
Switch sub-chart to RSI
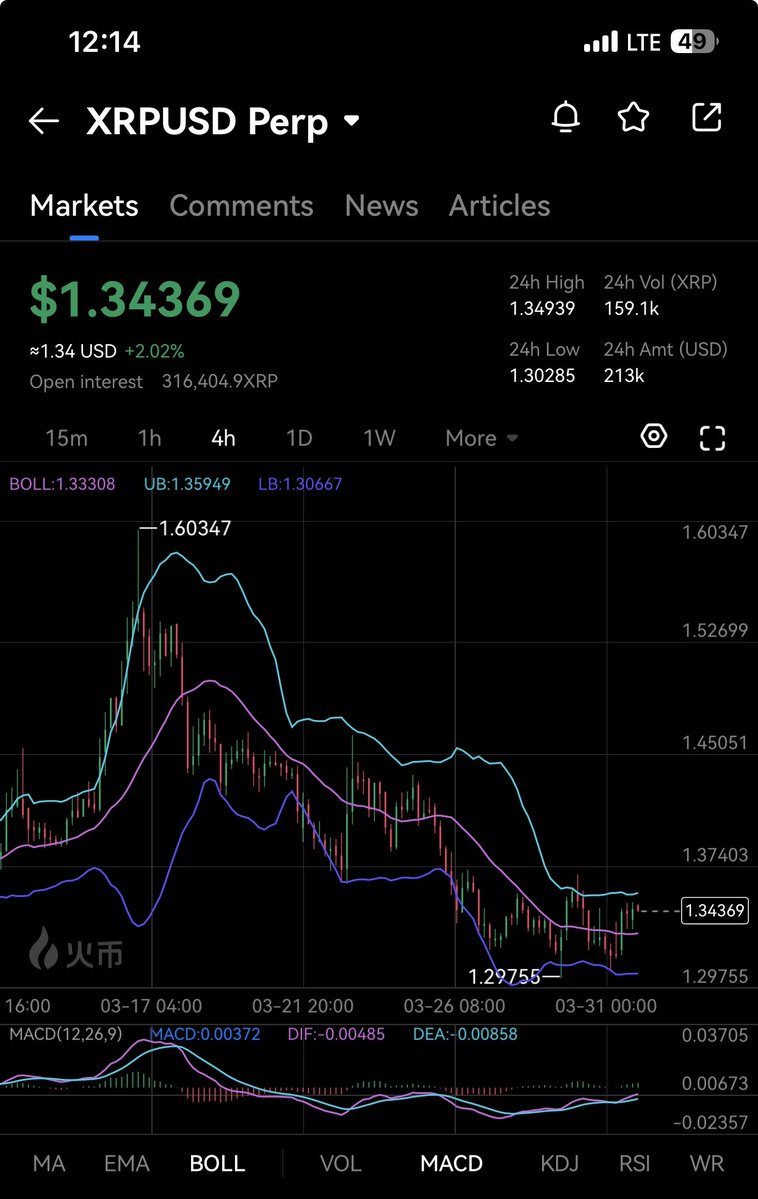(x=634, y=1164)
